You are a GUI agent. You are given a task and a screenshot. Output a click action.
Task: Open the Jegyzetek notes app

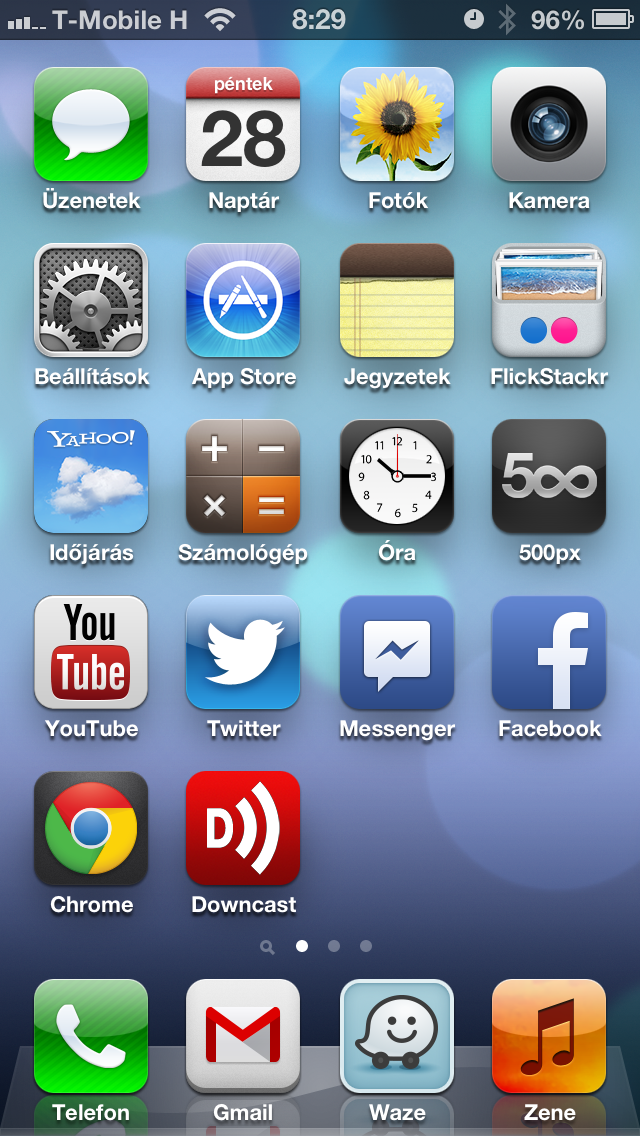pos(397,301)
